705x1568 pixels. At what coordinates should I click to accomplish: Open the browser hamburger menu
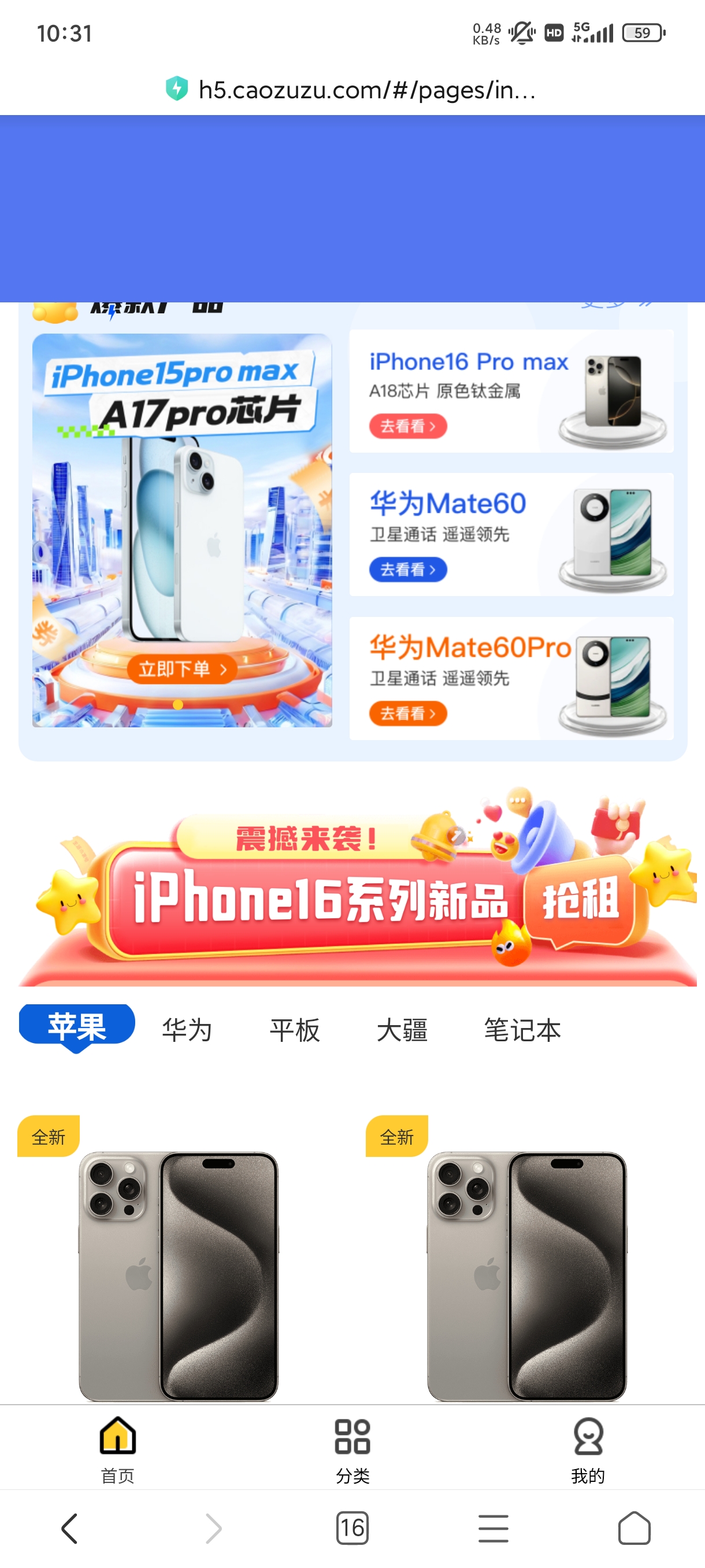pos(493,1529)
